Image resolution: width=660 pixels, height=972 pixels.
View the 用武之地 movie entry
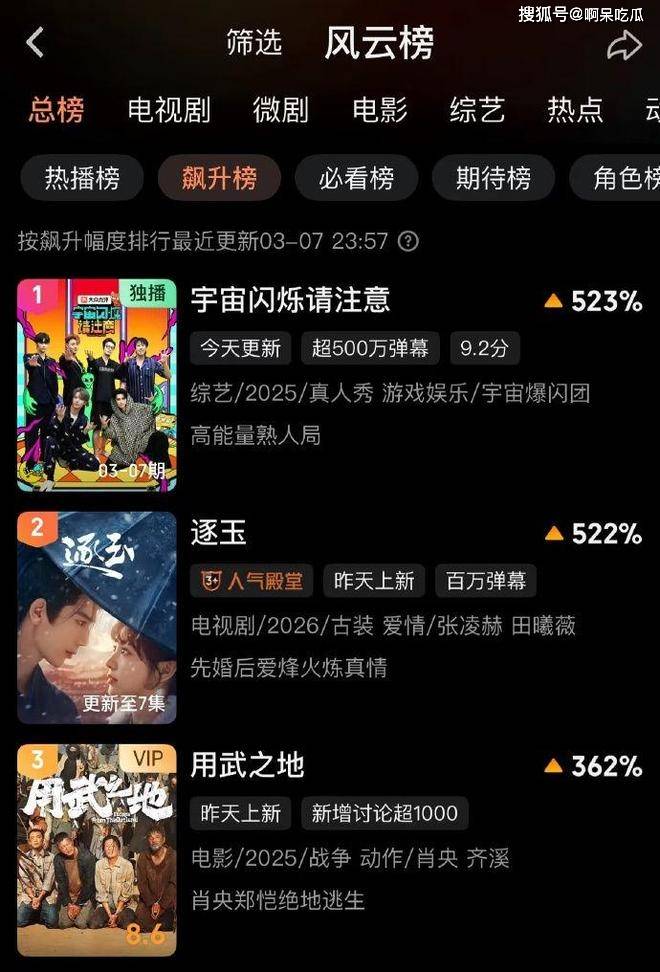pos(247,766)
